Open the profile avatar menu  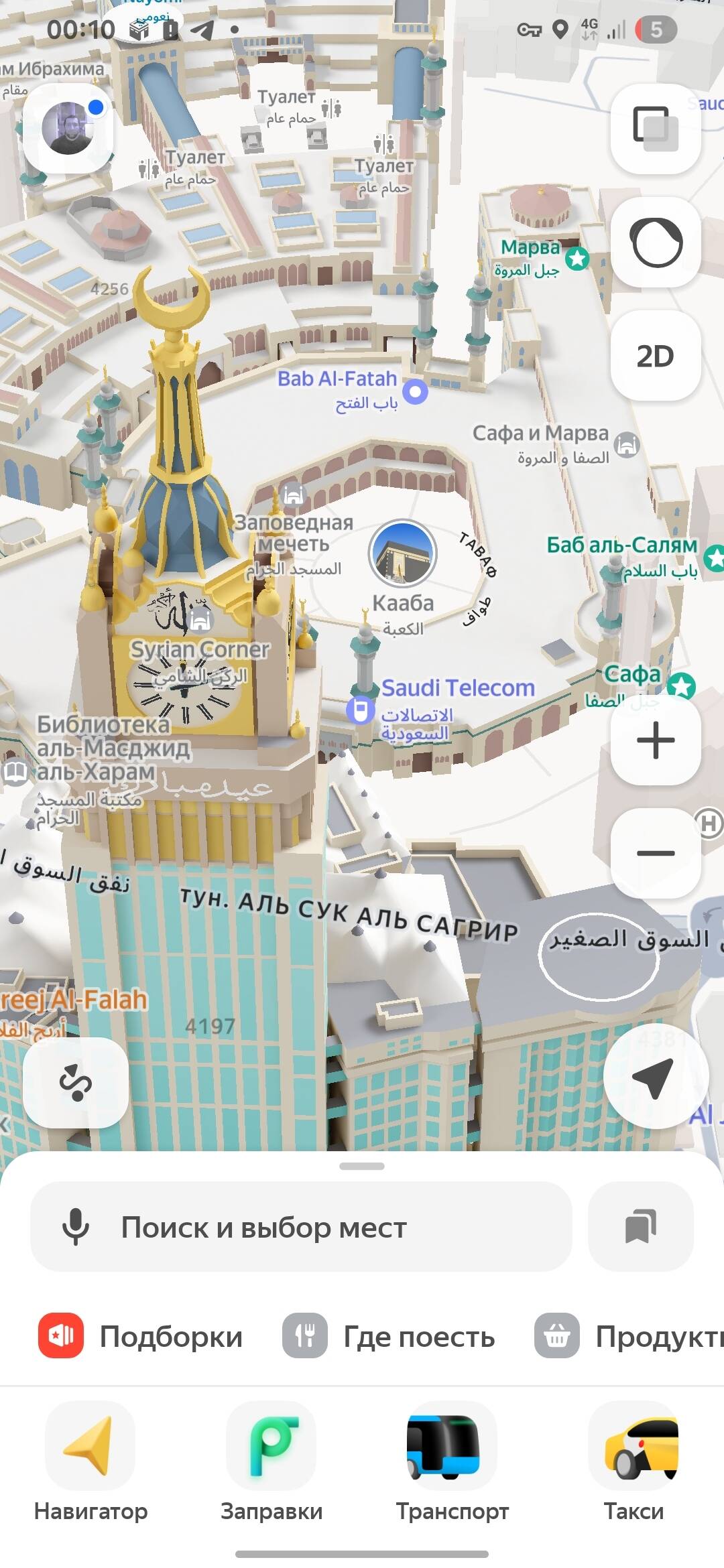(68, 128)
